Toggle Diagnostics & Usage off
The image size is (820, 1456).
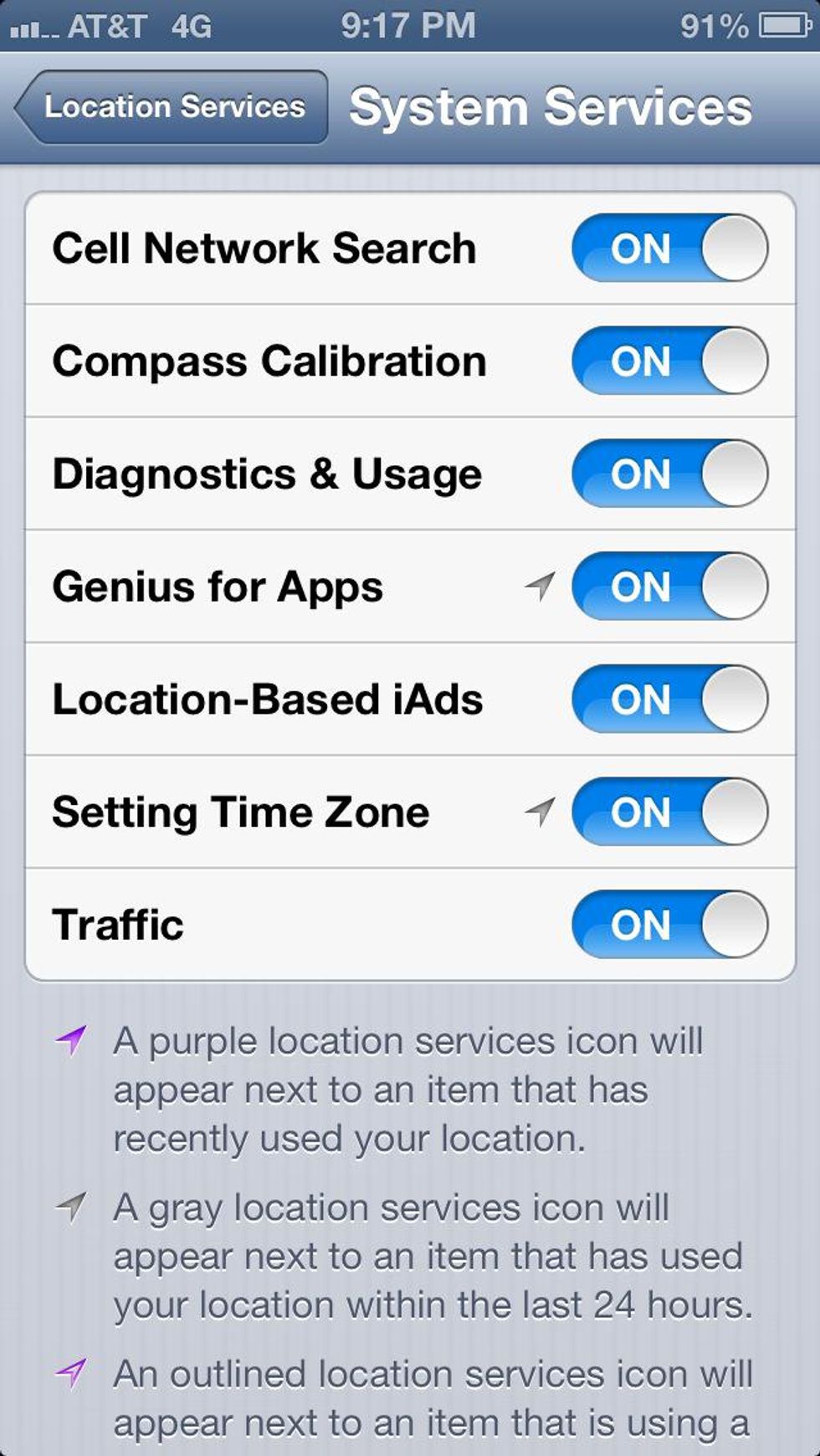point(669,474)
